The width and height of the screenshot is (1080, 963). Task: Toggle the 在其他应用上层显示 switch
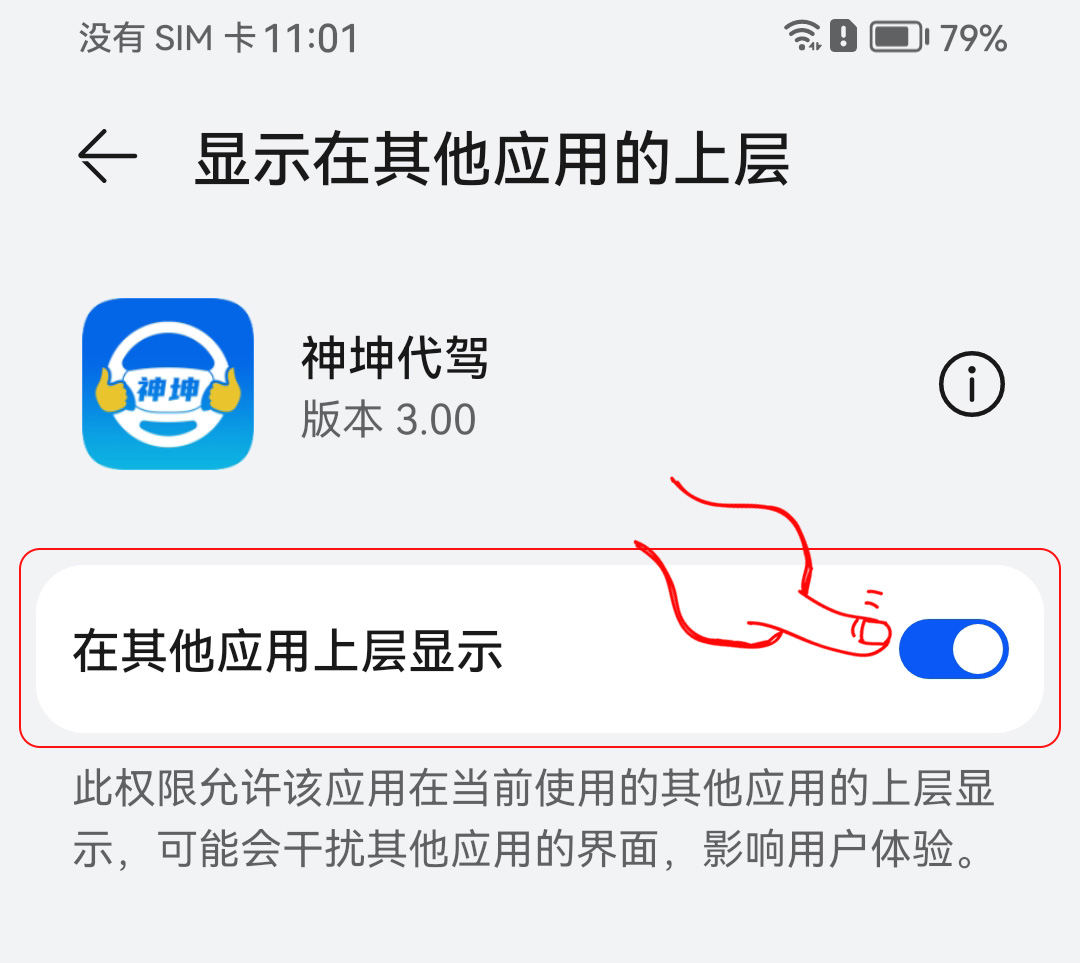click(953, 650)
